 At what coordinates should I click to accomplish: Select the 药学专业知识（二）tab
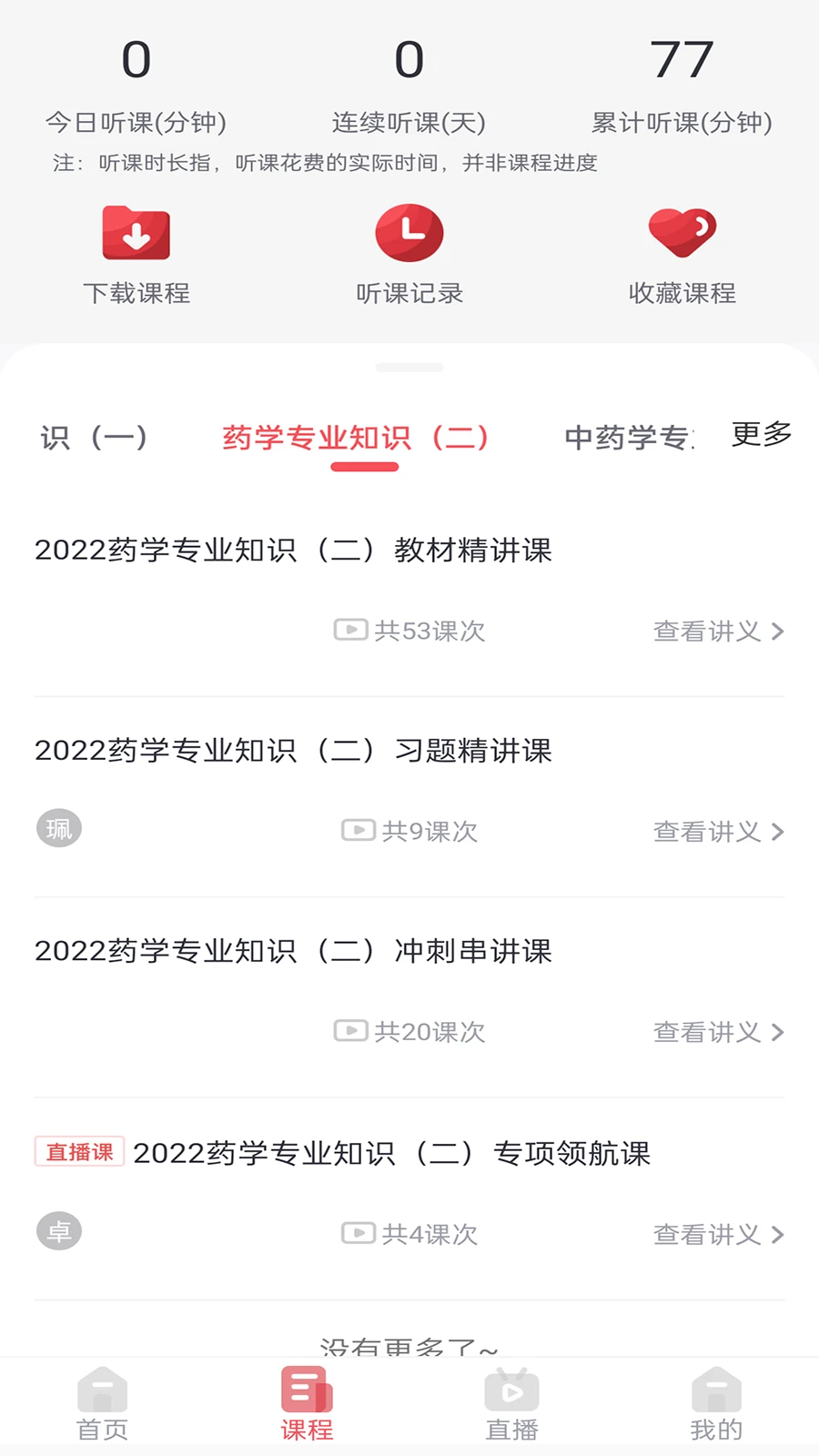coord(356,438)
